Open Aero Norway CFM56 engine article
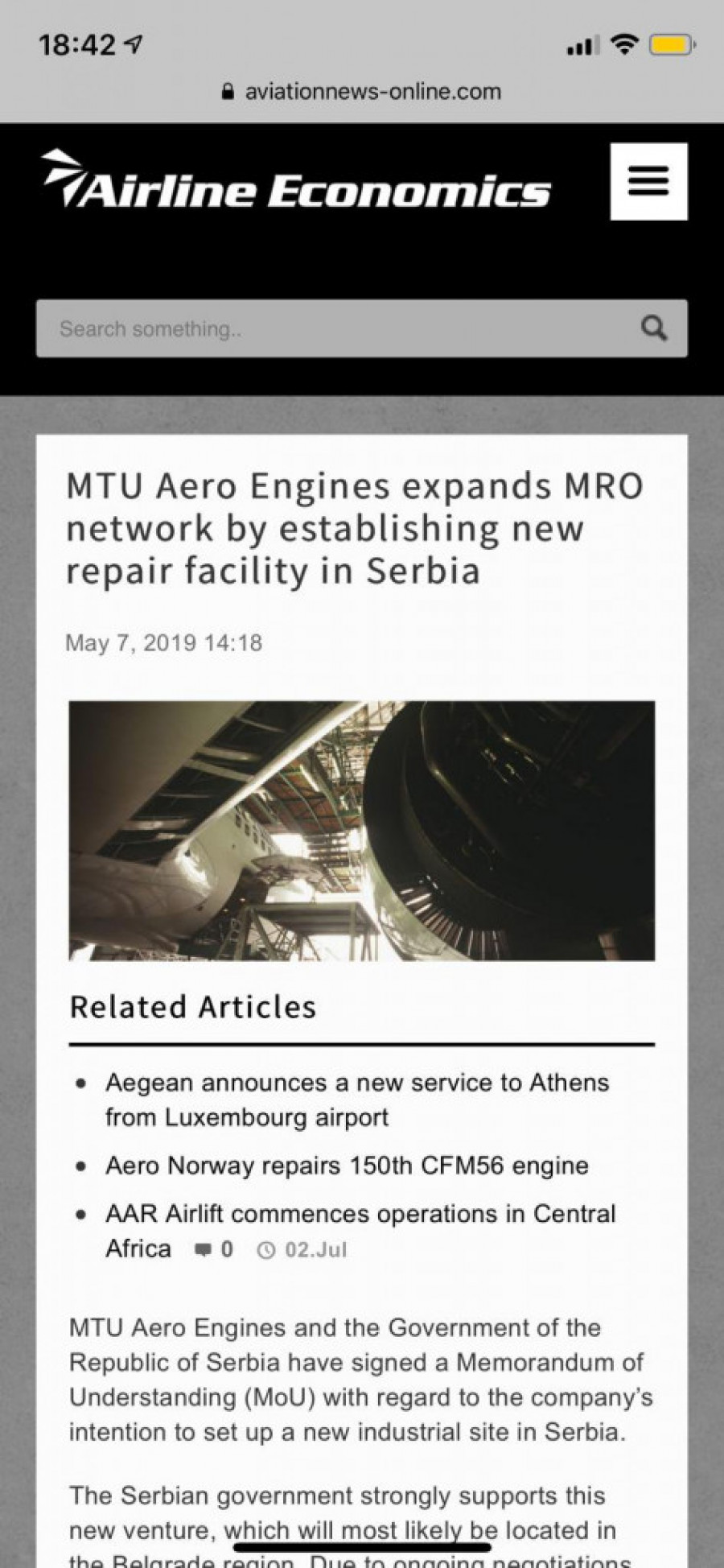Screen dimensions: 724x1568 tap(347, 1166)
